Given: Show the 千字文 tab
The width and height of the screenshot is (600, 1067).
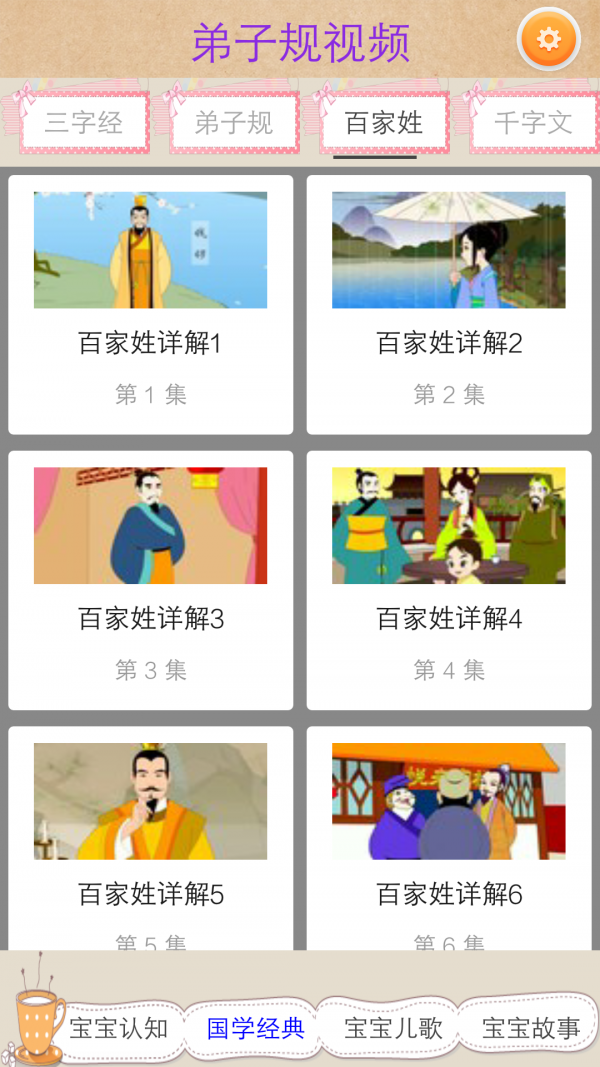Looking at the screenshot, I should pos(533,123).
